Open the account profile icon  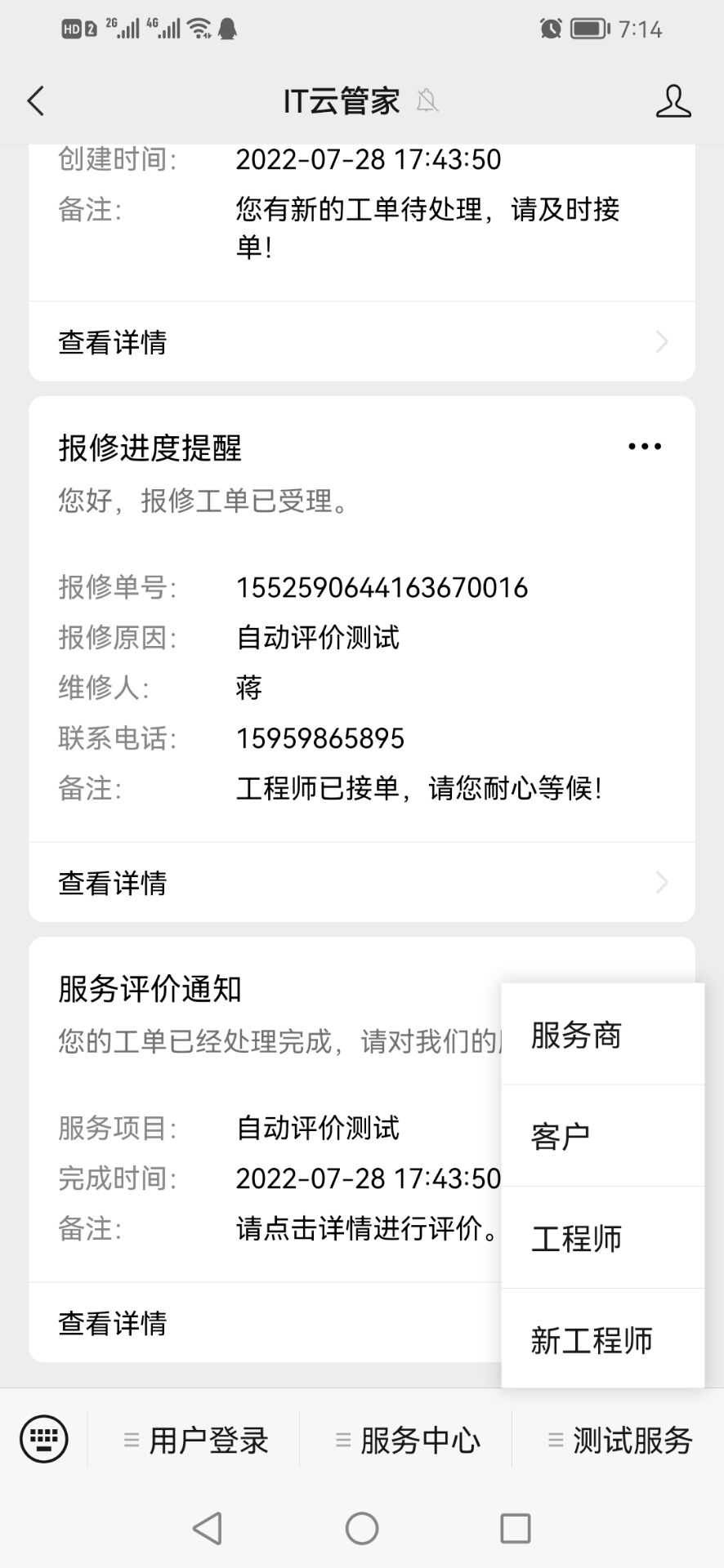[673, 101]
